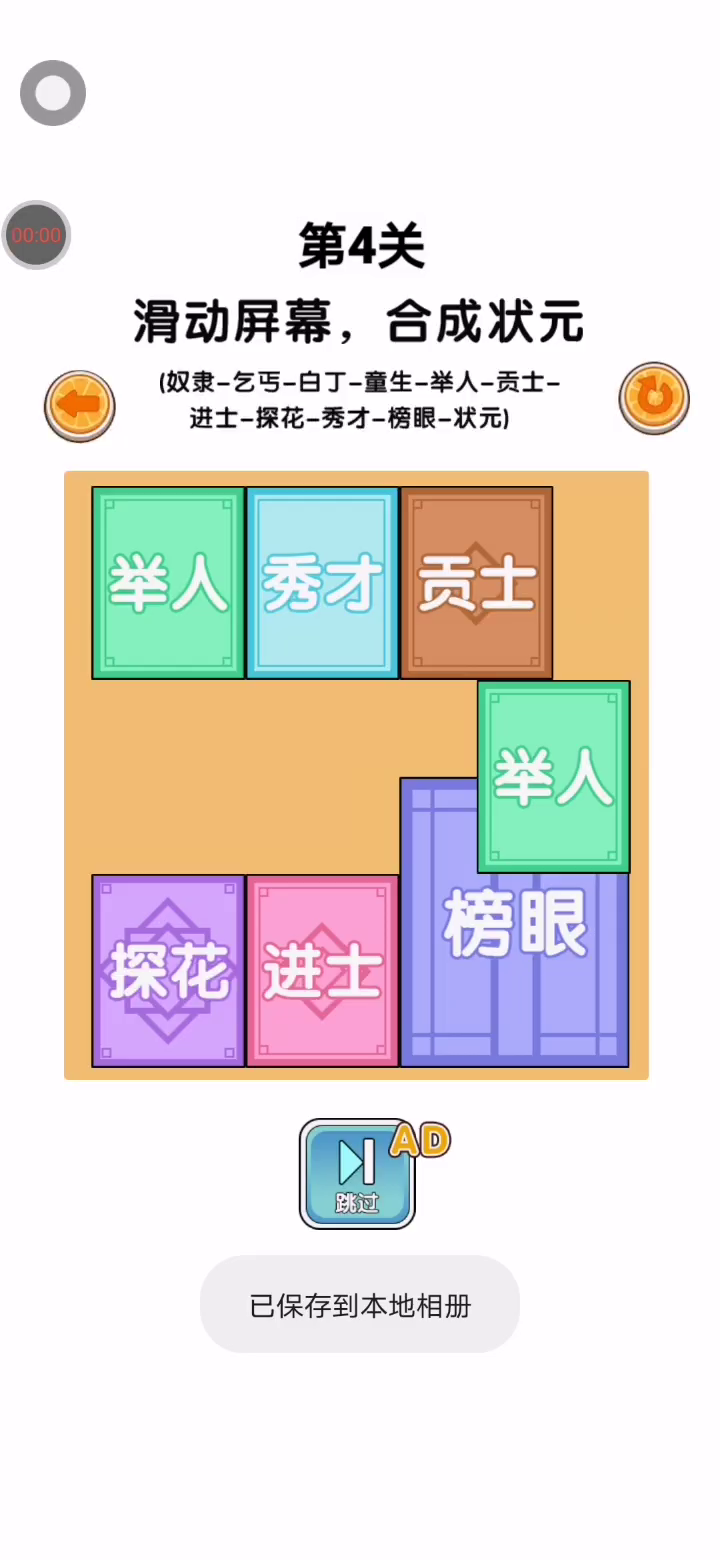720x1560 pixels.
Task: Restart the level with the orange reset button
Action: tap(654, 398)
